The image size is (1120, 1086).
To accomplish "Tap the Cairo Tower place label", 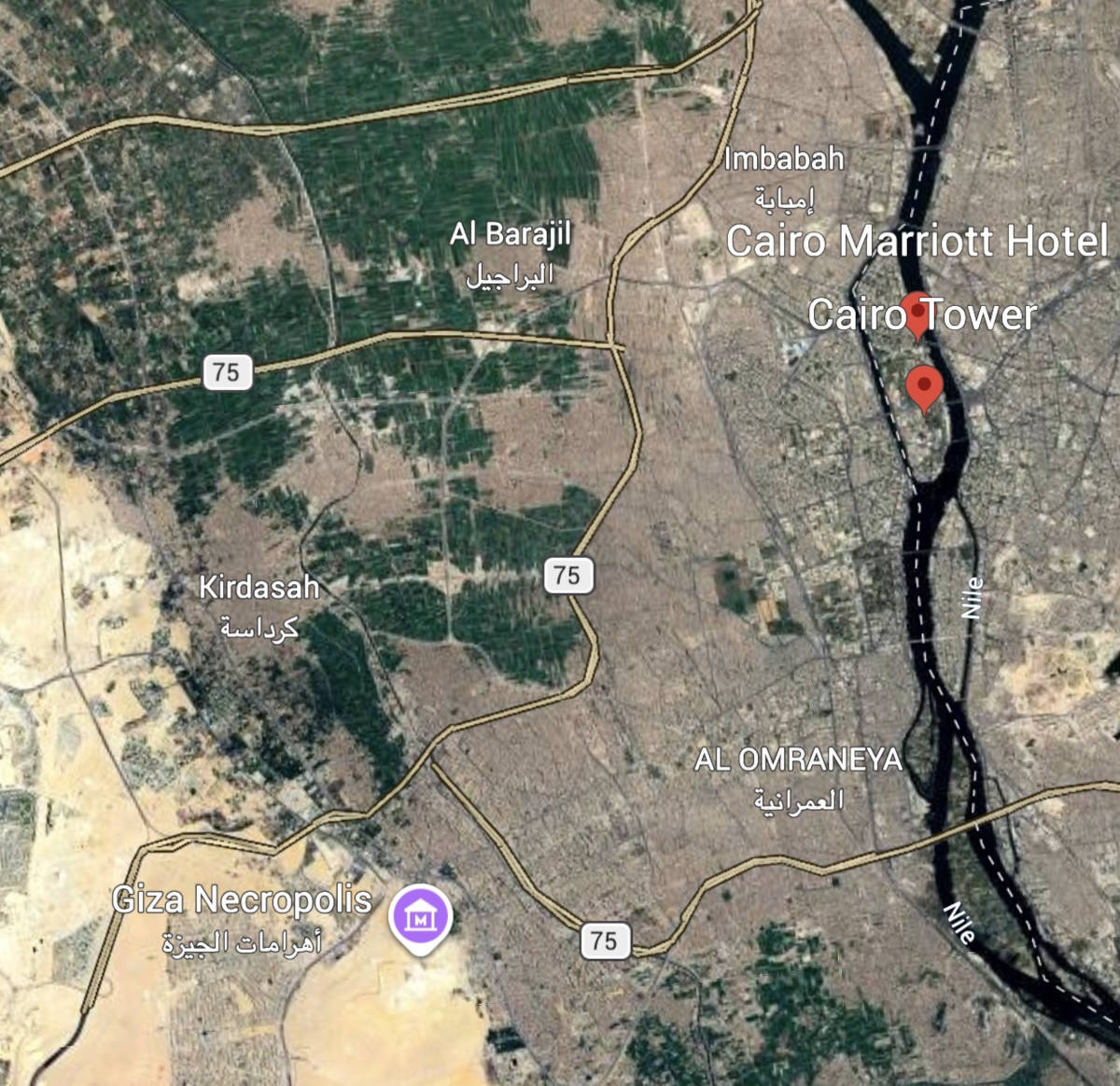I will point(921,314).
